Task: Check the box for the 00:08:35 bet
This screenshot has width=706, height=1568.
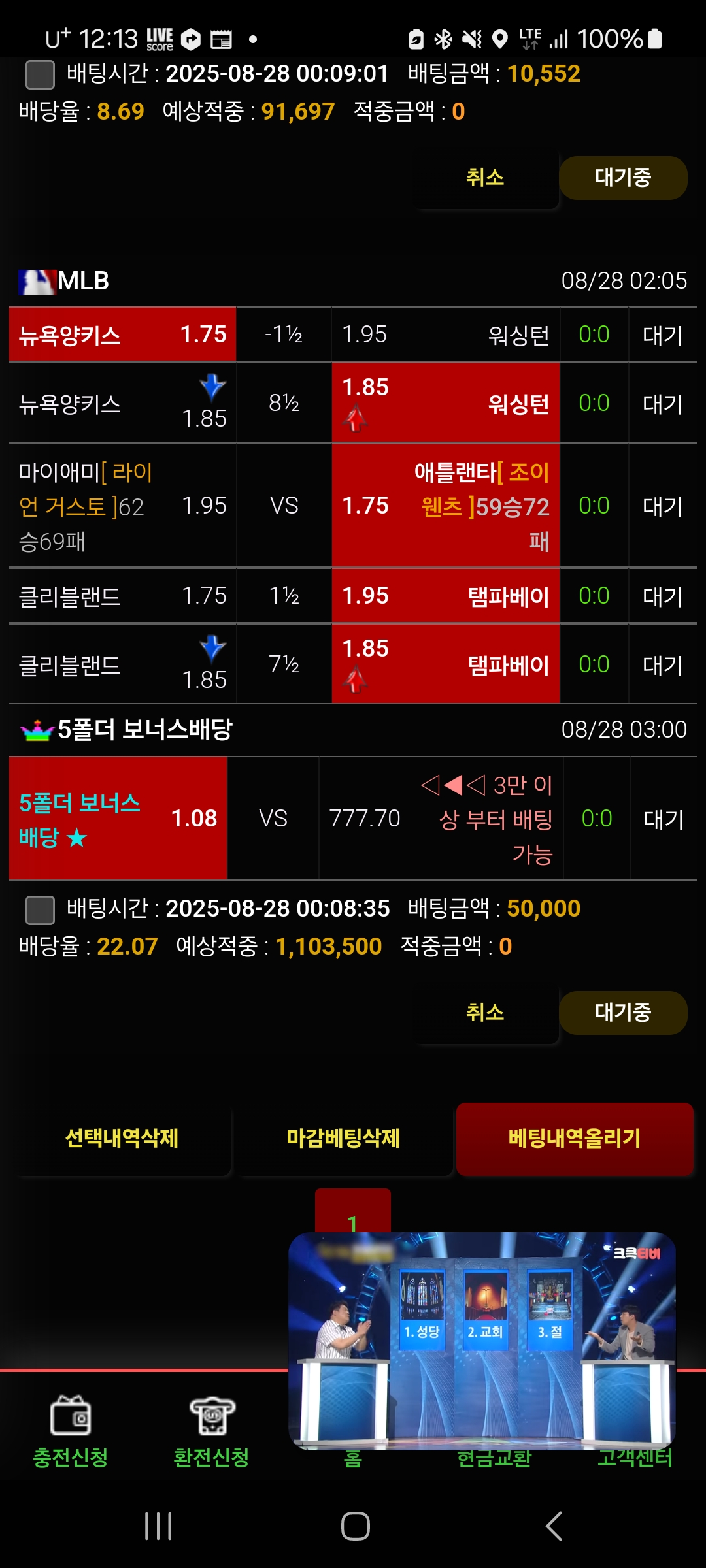Action: (x=40, y=910)
